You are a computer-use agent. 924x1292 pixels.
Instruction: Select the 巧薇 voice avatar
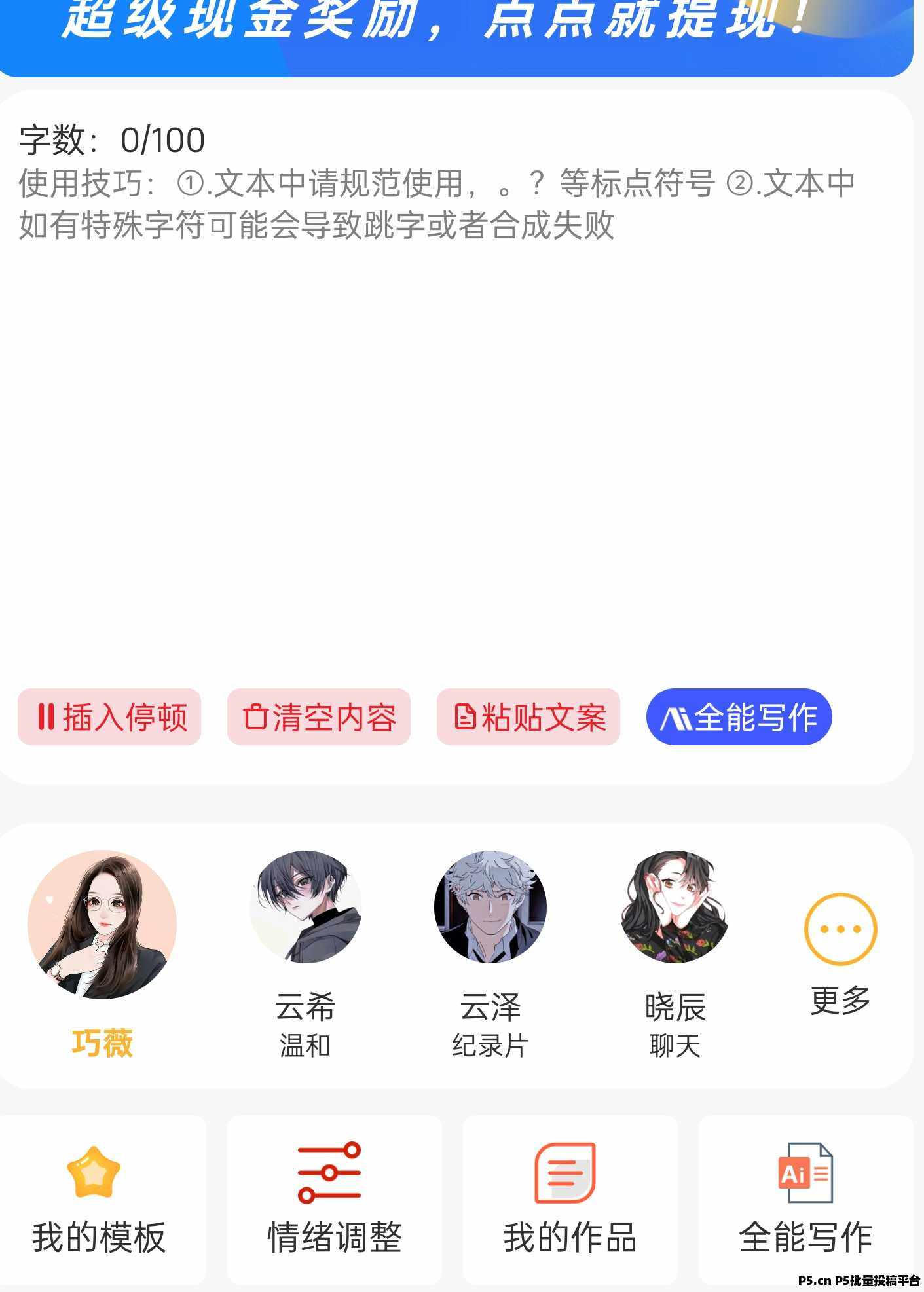pyautogui.click(x=102, y=925)
